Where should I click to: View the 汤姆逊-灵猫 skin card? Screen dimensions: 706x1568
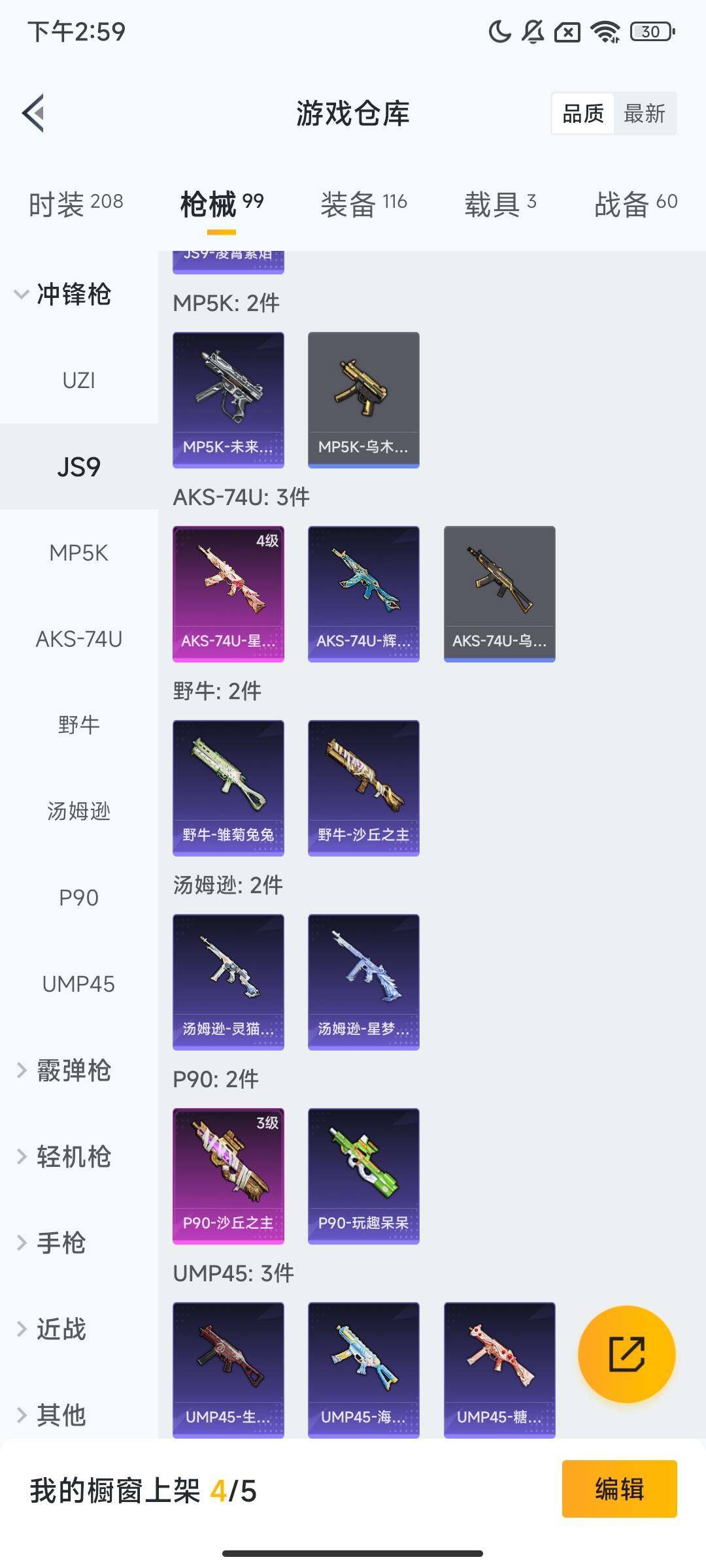pos(228,981)
